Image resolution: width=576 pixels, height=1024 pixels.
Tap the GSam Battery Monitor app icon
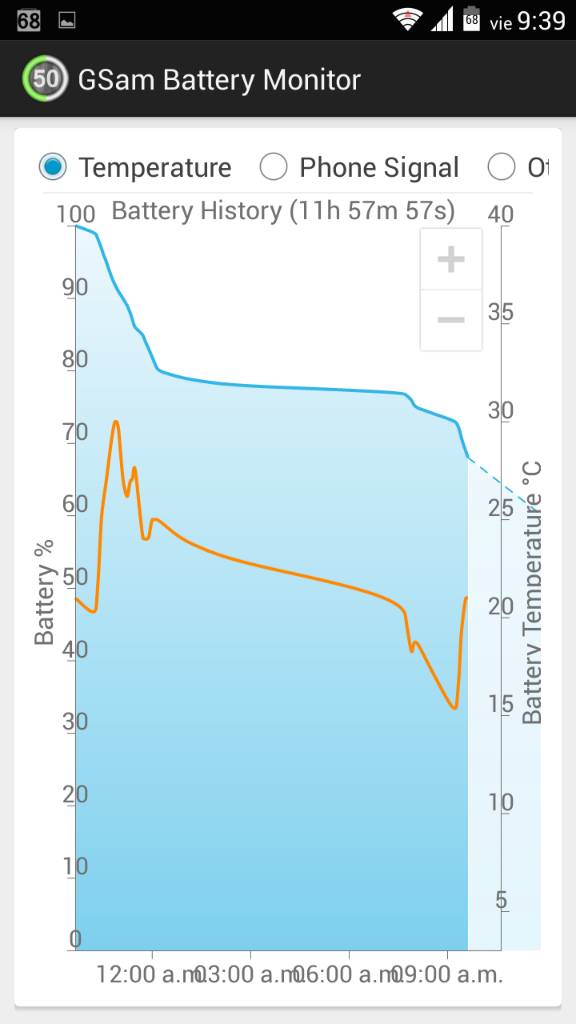(44, 79)
